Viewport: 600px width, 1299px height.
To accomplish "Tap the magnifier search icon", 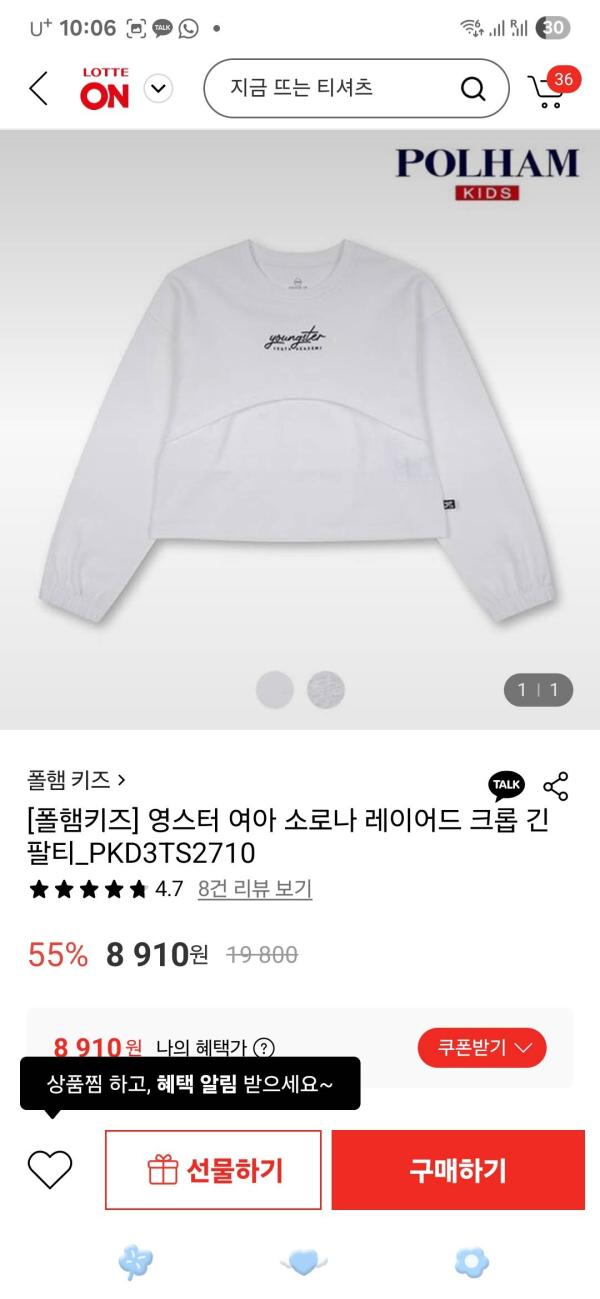I will [x=473, y=90].
